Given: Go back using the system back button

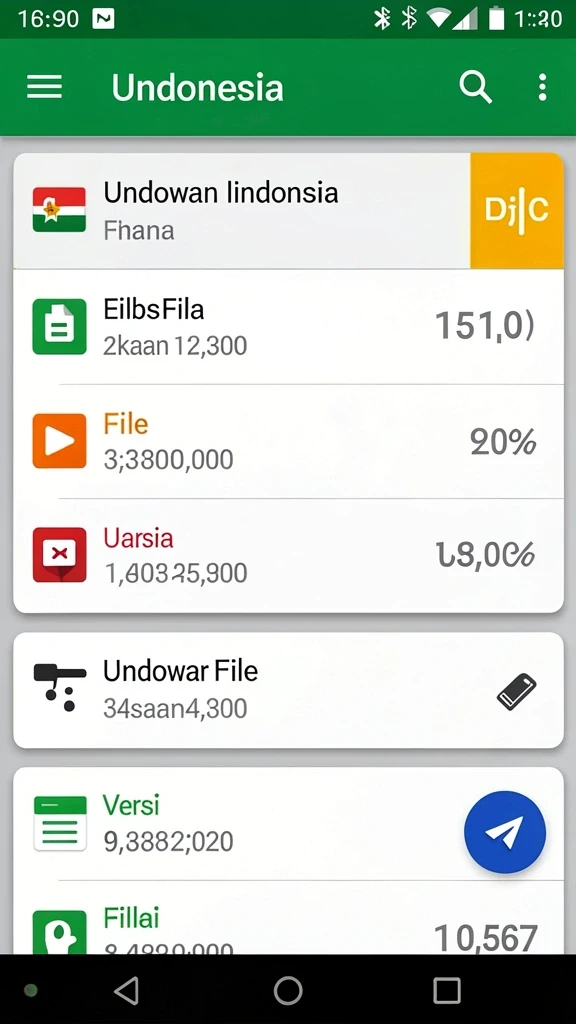Looking at the screenshot, I should click(127, 990).
